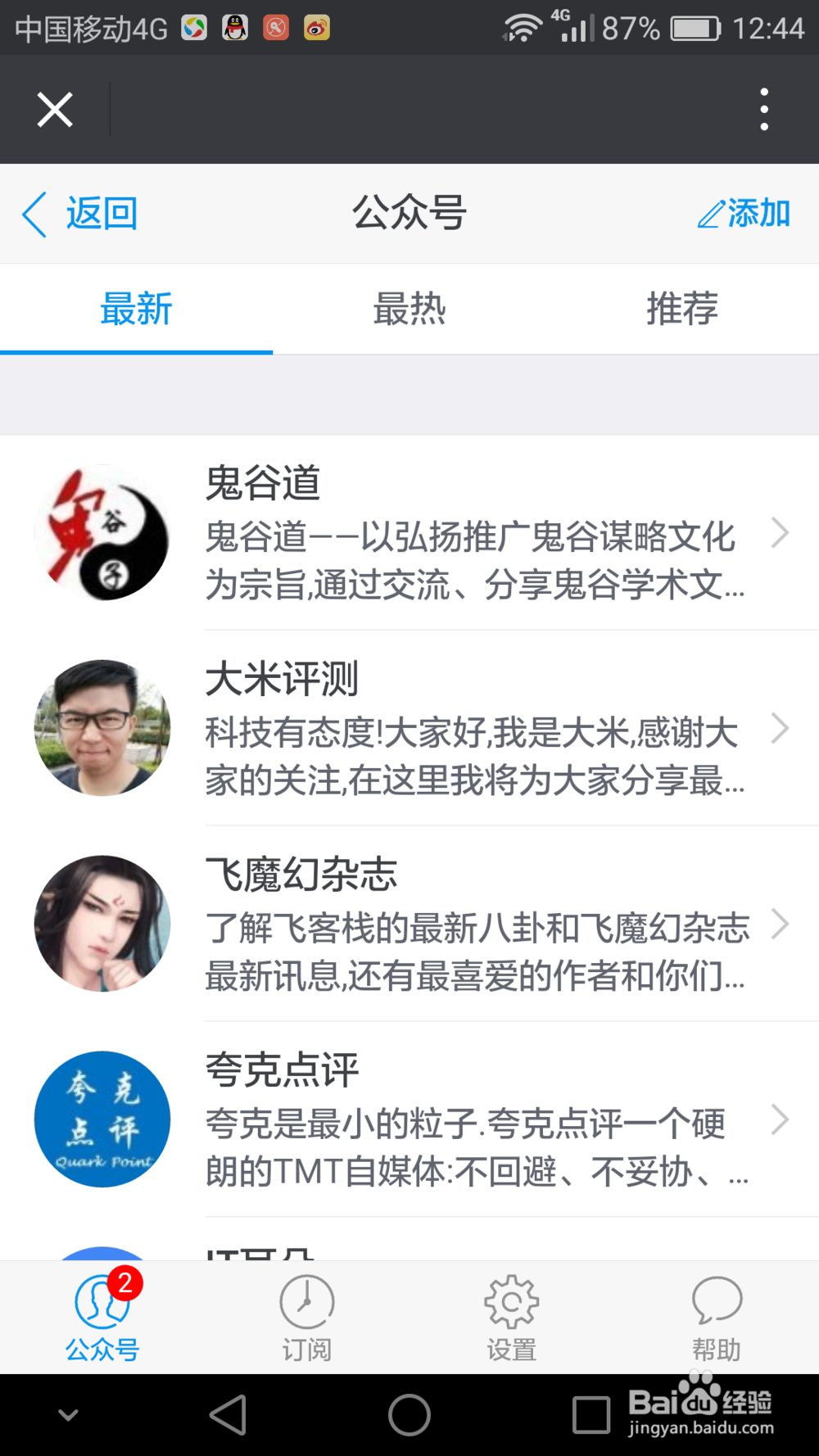Switch to the 推荐 tab
Image resolution: width=819 pixels, height=1456 pixels.
[682, 310]
